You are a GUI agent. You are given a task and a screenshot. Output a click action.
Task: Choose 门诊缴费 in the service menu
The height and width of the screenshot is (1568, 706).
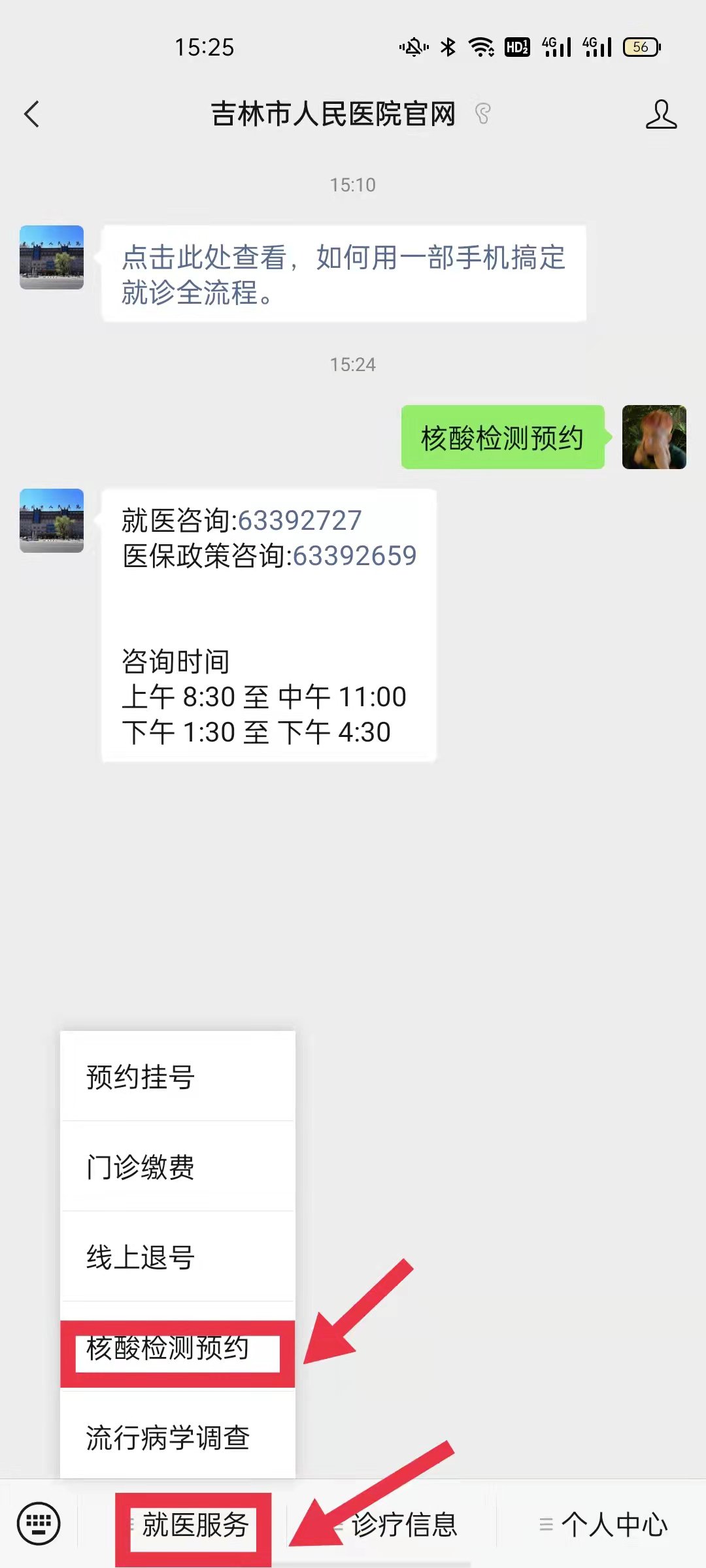(177, 1167)
